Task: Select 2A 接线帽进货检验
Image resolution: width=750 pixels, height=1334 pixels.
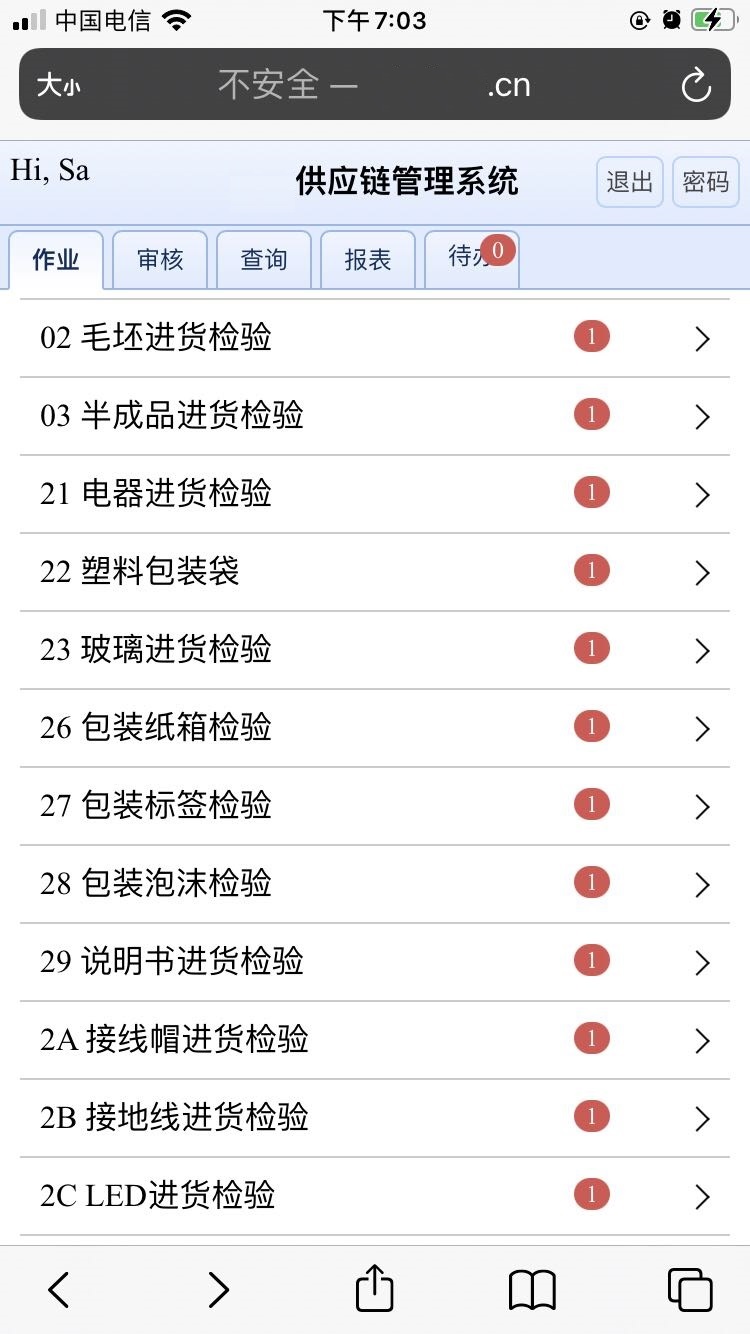Action: (375, 1040)
